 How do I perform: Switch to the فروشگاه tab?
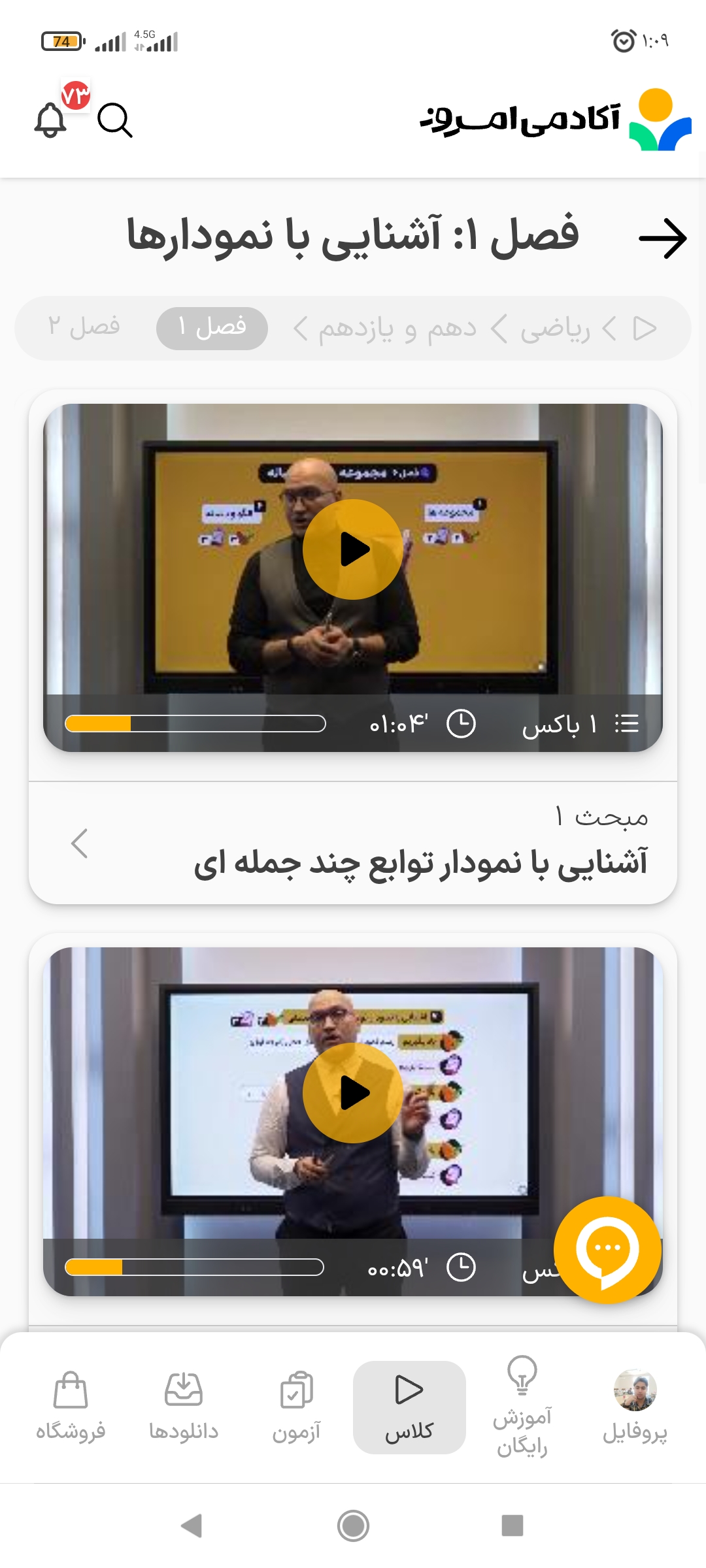(71, 1407)
